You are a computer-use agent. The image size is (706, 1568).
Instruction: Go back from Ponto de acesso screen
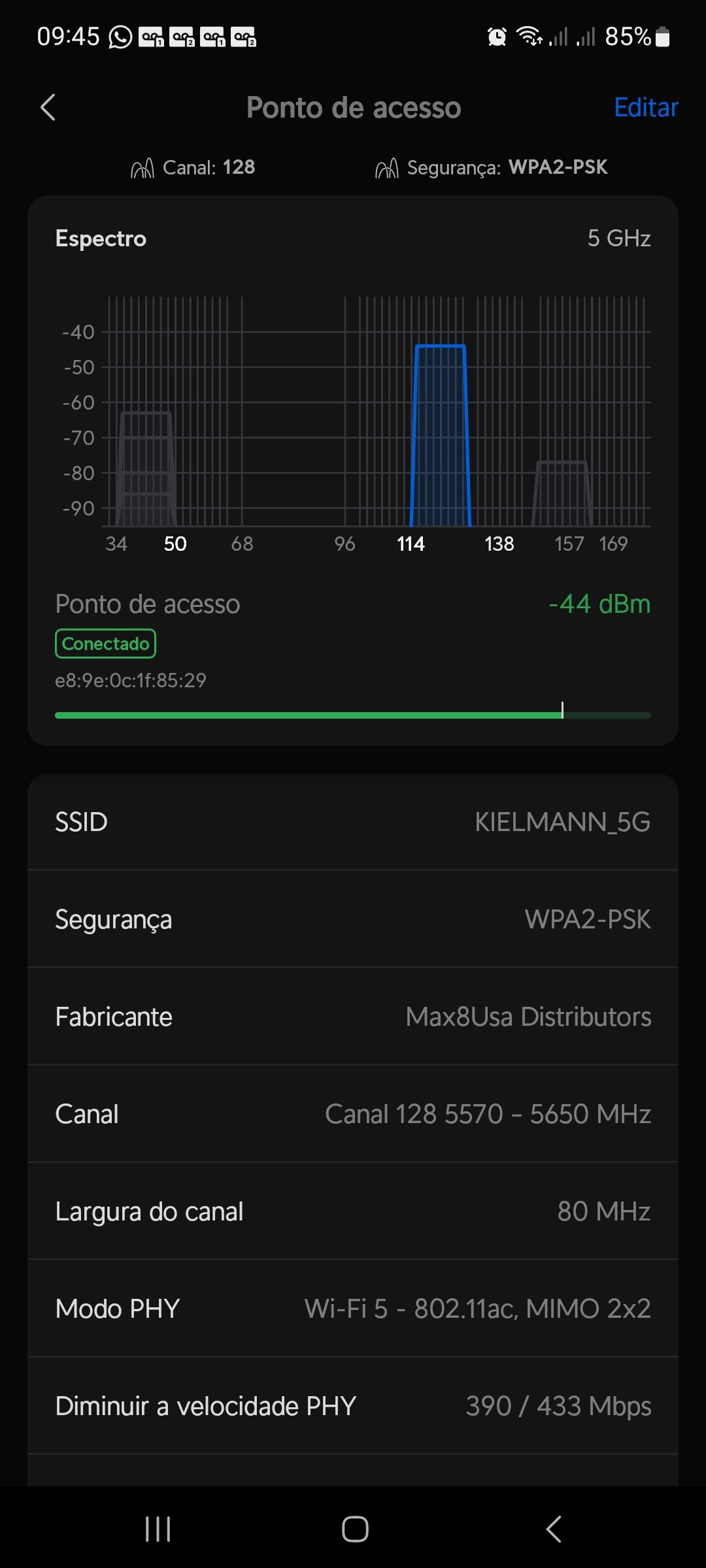tap(48, 108)
